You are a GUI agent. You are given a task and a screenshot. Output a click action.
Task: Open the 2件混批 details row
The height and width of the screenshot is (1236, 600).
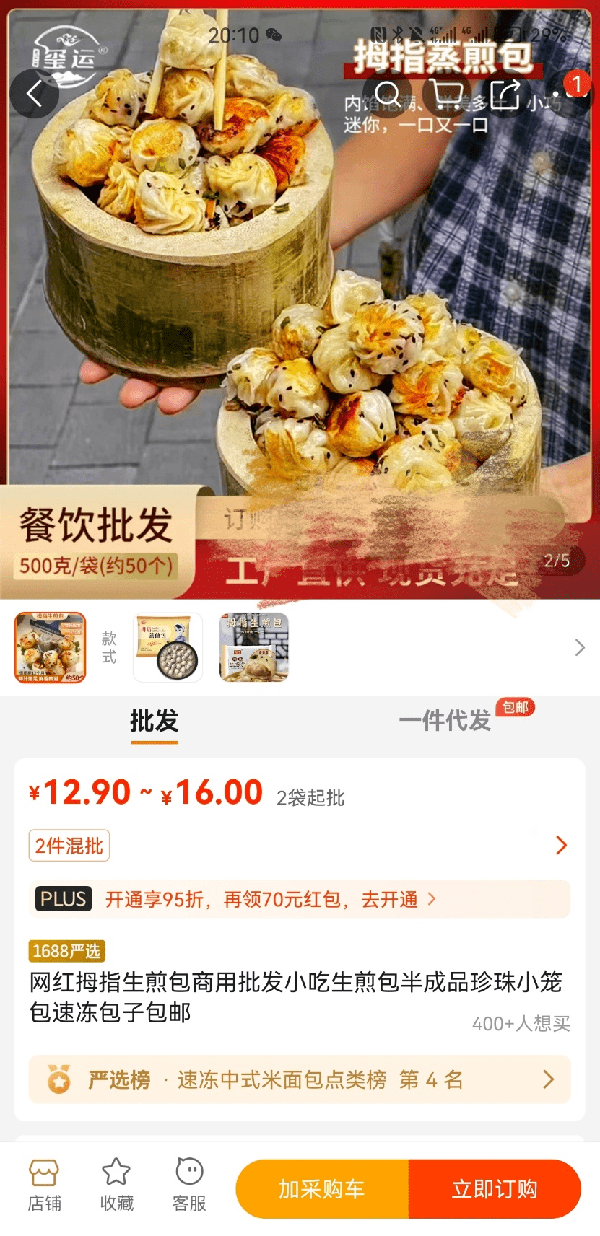300,847
